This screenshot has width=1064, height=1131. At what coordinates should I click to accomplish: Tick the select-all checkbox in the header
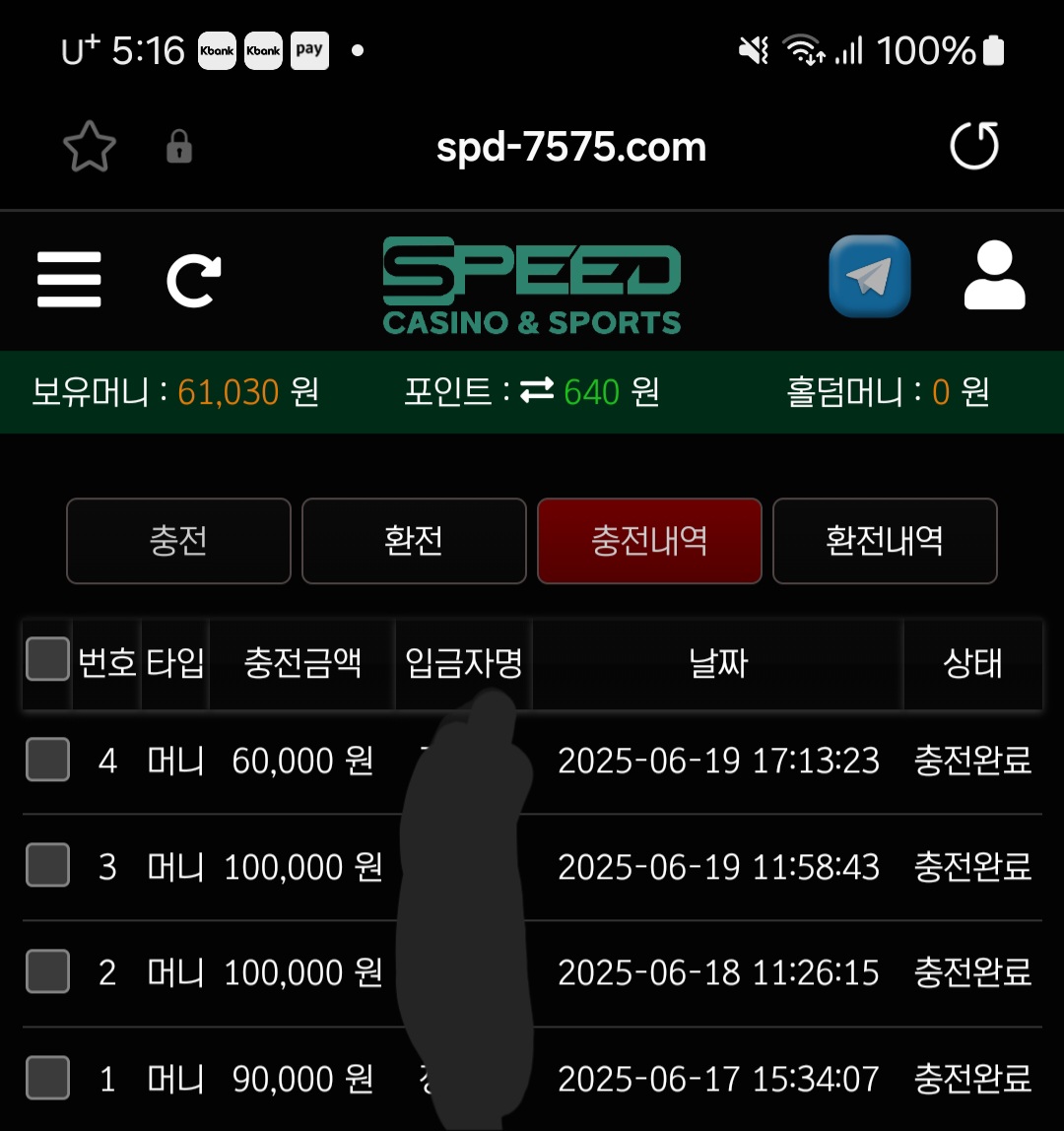(x=47, y=659)
